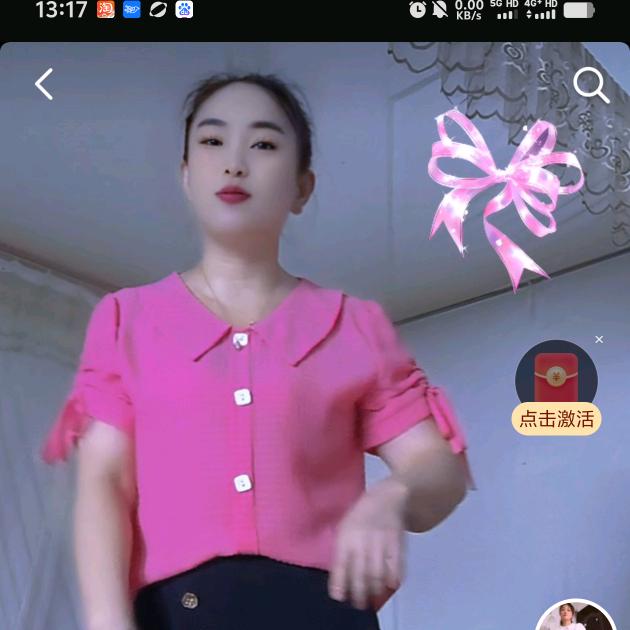Viewport: 630px width, 630px height.
Task: Go back using the top-left arrow
Action: point(44,85)
